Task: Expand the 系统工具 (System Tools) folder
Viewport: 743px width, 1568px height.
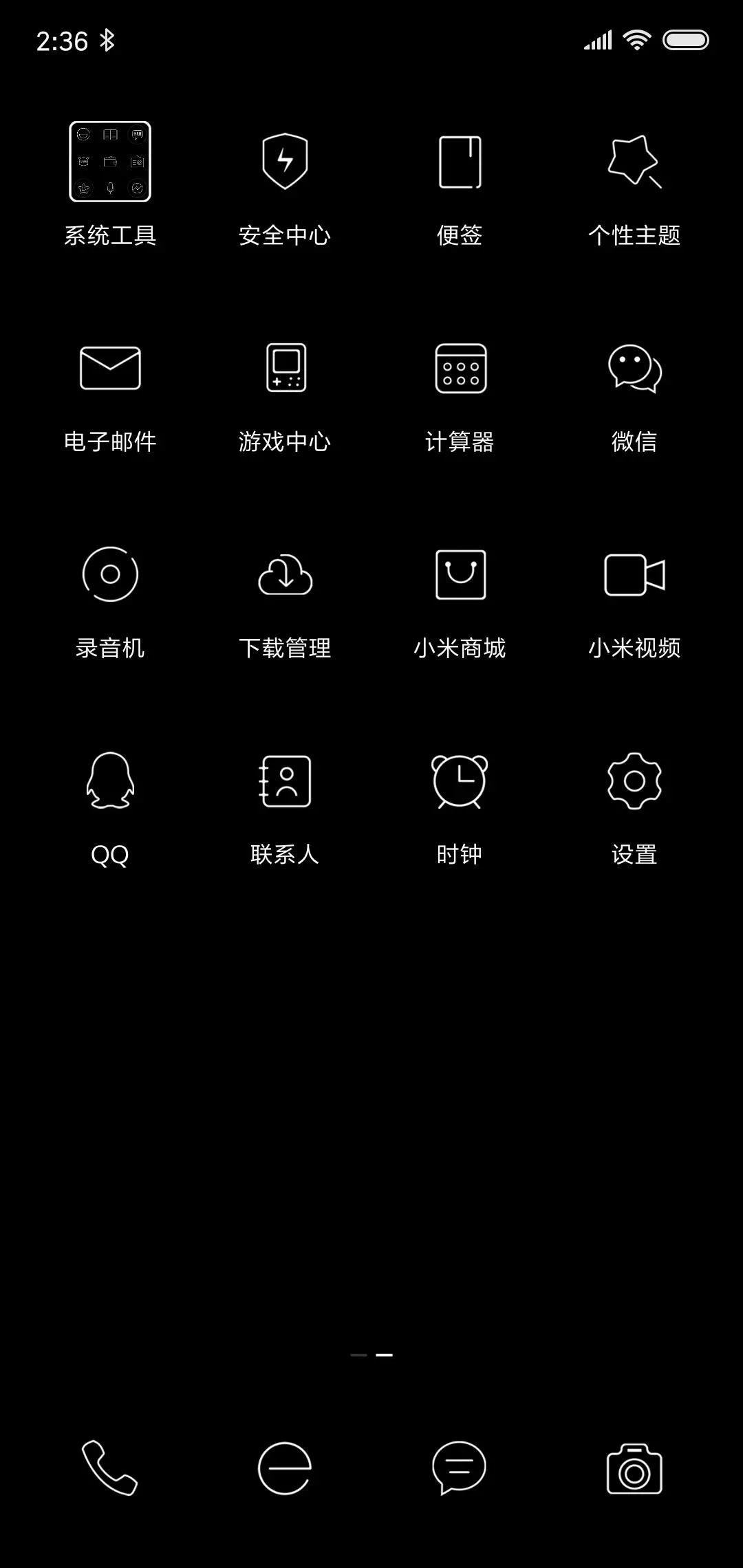Action: [x=110, y=162]
